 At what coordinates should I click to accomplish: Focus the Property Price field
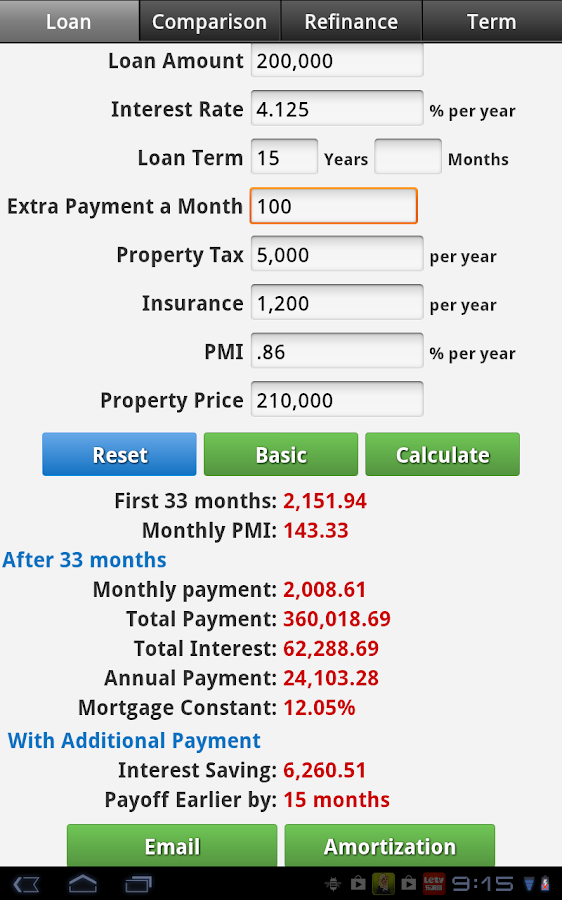[x=337, y=399]
